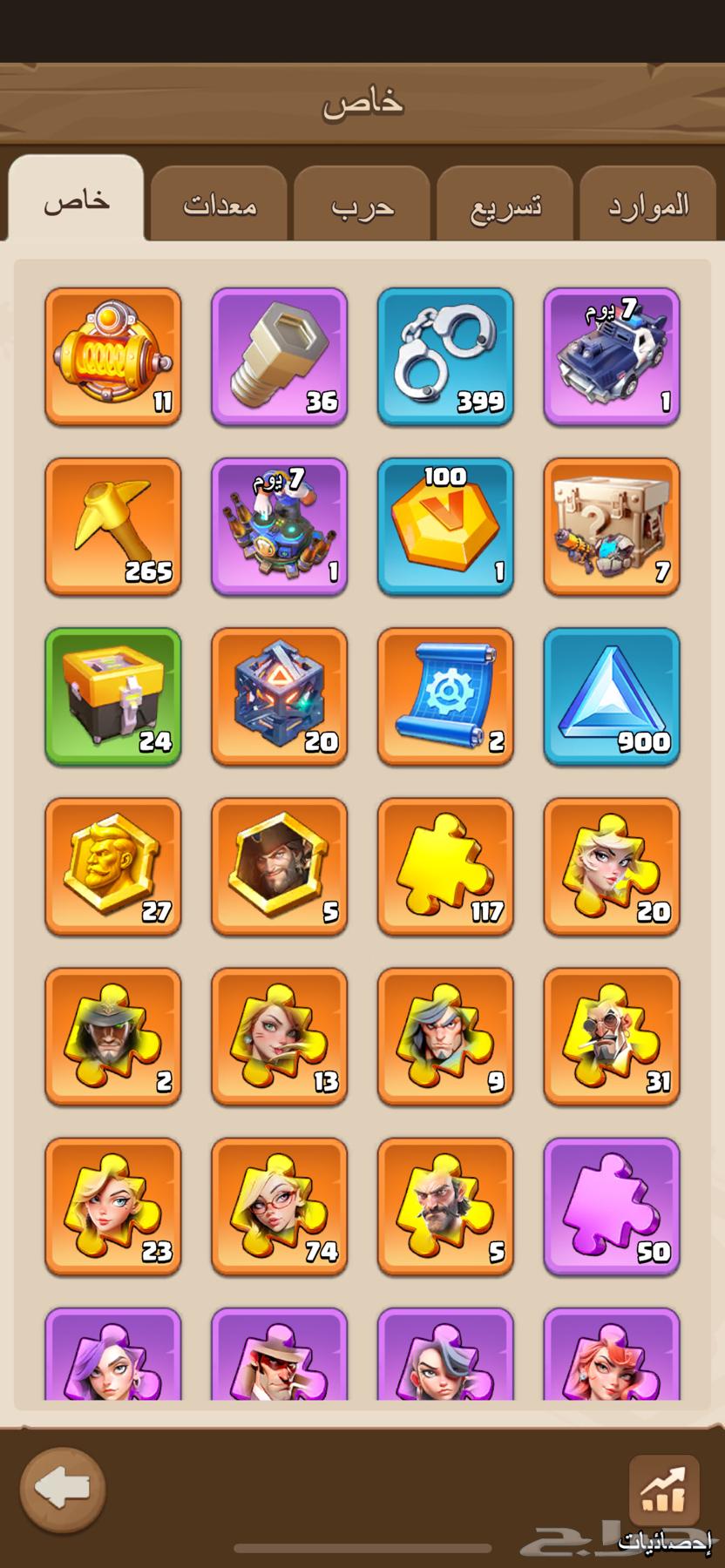This screenshot has width=725, height=1568.
Task: Open the screw item showing 36
Action: tap(279, 357)
